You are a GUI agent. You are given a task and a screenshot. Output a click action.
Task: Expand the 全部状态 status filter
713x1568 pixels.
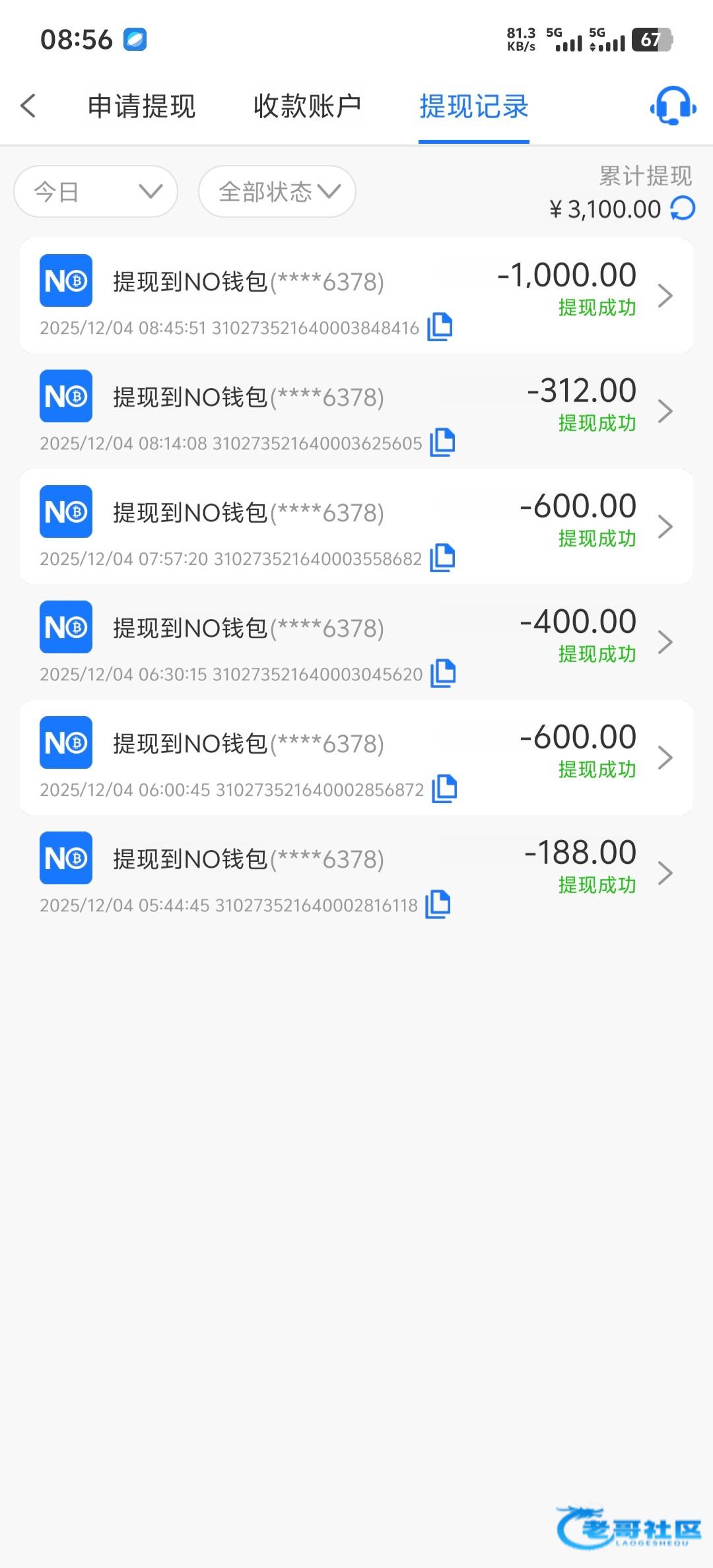(277, 191)
